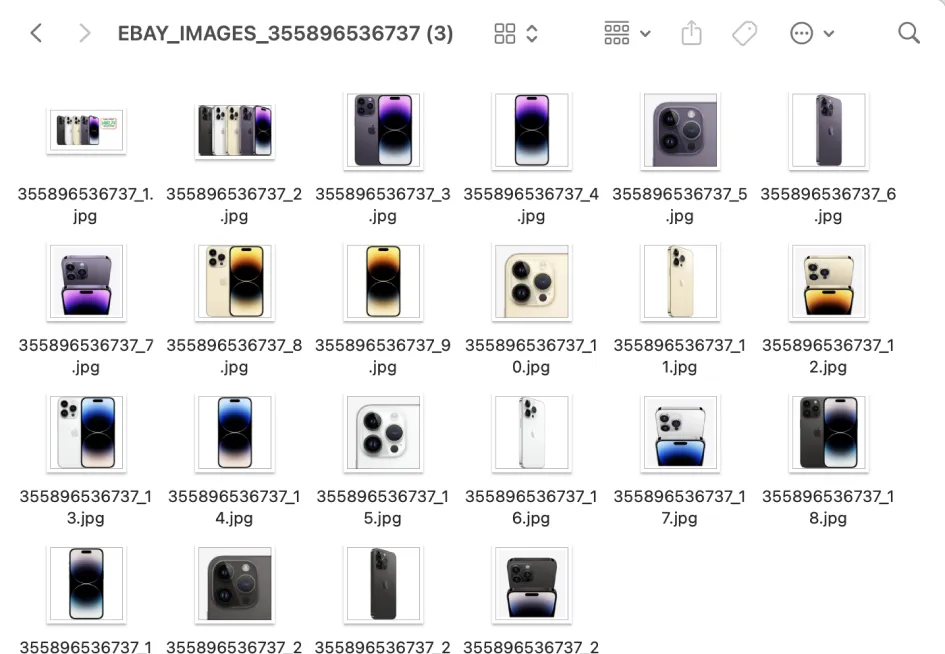Select file 355896536737_3.jpg
Image resolution: width=945 pixels, height=654 pixels.
pos(383,130)
